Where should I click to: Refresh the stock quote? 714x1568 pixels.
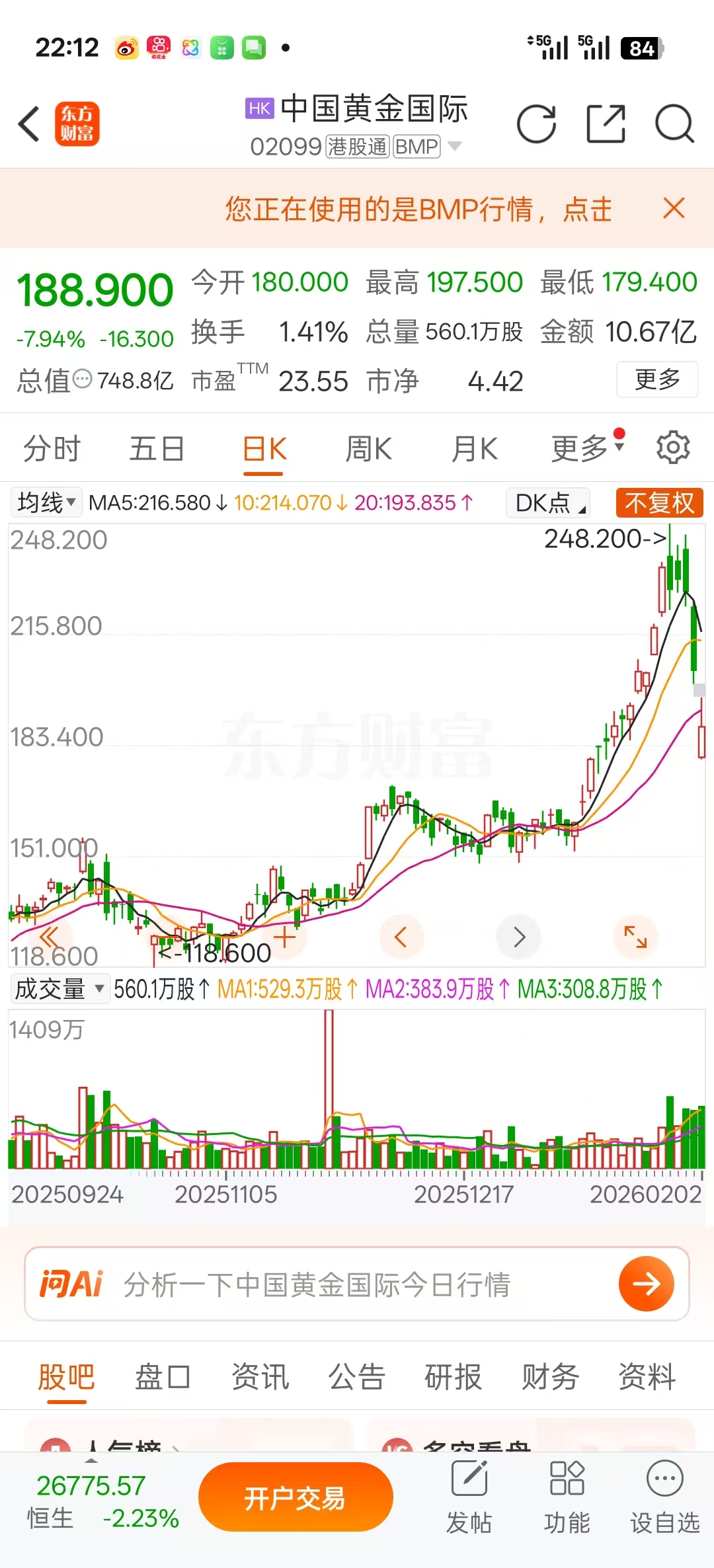click(536, 124)
